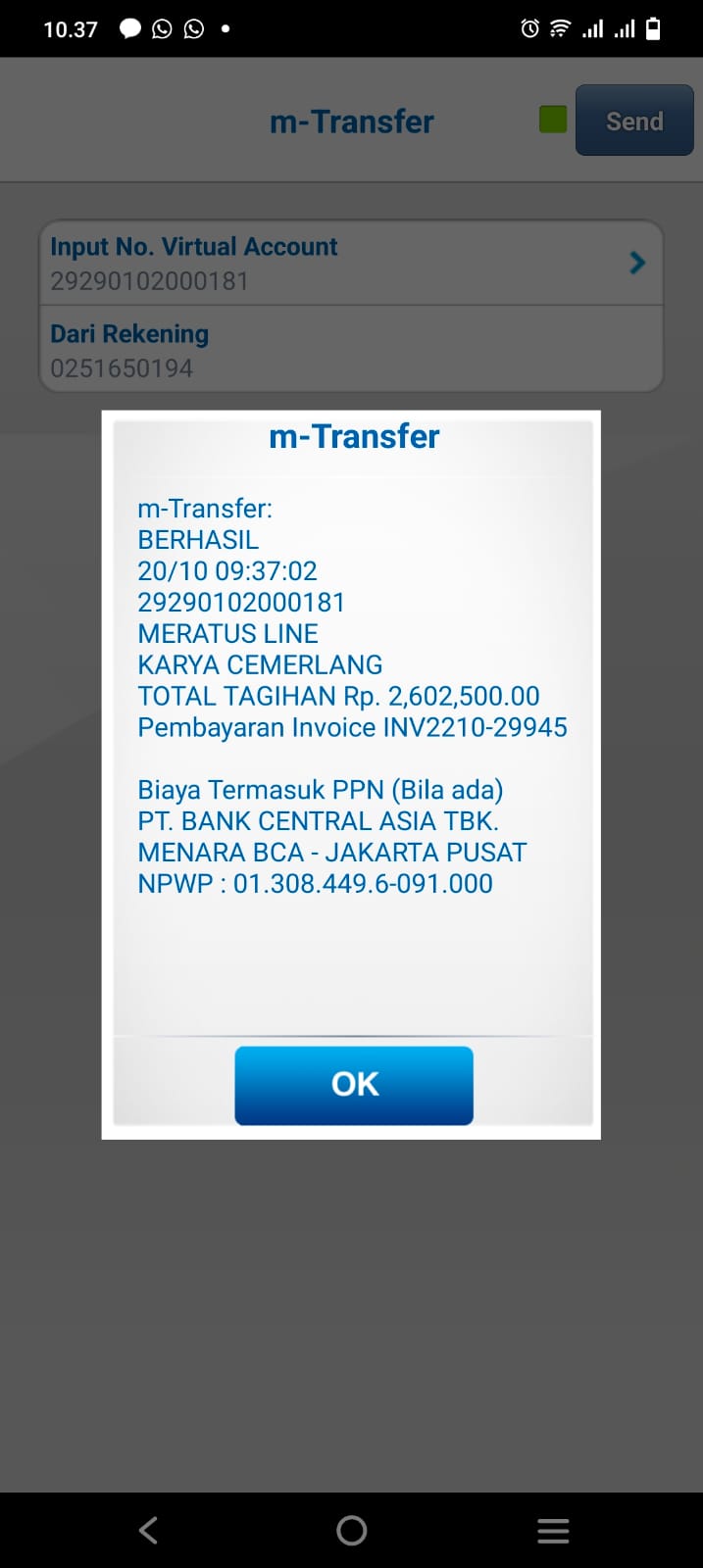Open recent apps from the navigation bar
This screenshot has height=1568, width=703.
click(x=553, y=1530)
